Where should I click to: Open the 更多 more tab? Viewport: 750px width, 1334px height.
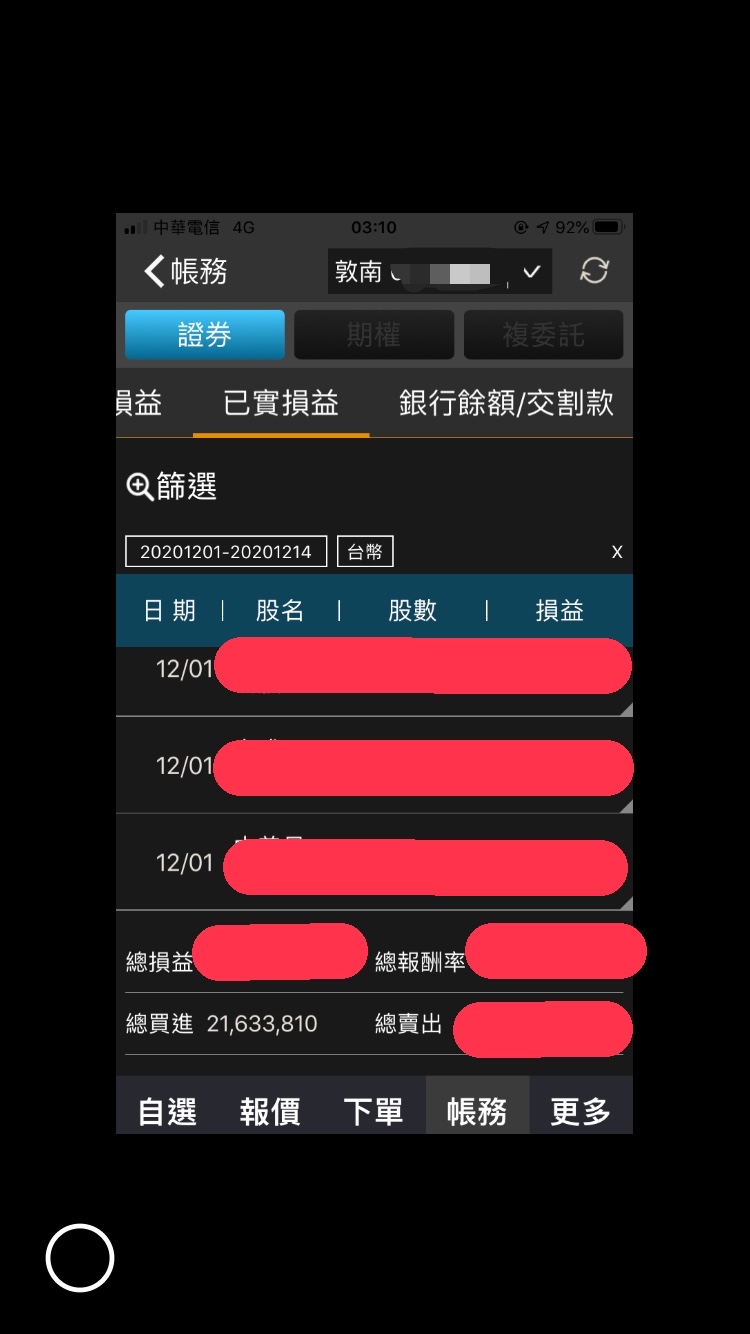580,1111
